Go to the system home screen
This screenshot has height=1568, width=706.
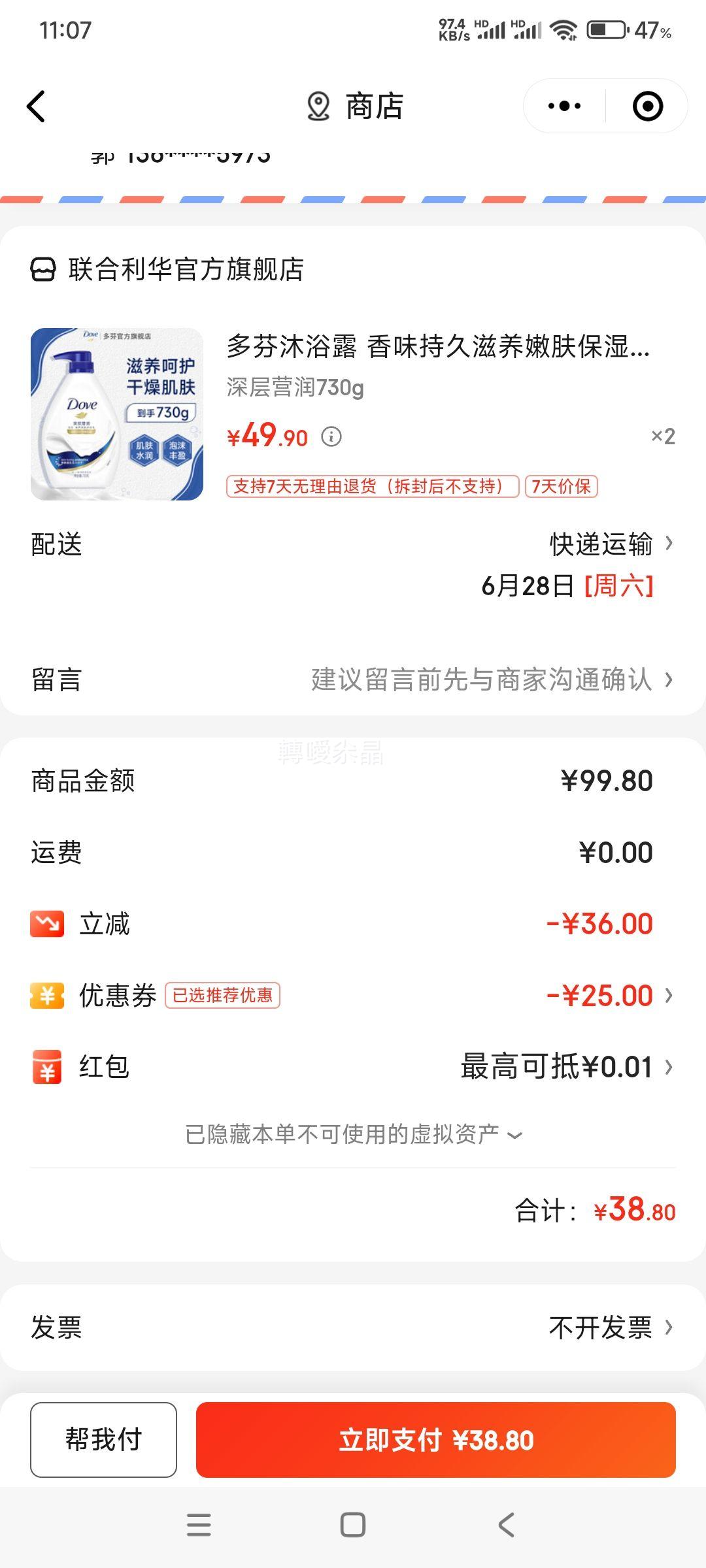click(x=353, y=1525)
